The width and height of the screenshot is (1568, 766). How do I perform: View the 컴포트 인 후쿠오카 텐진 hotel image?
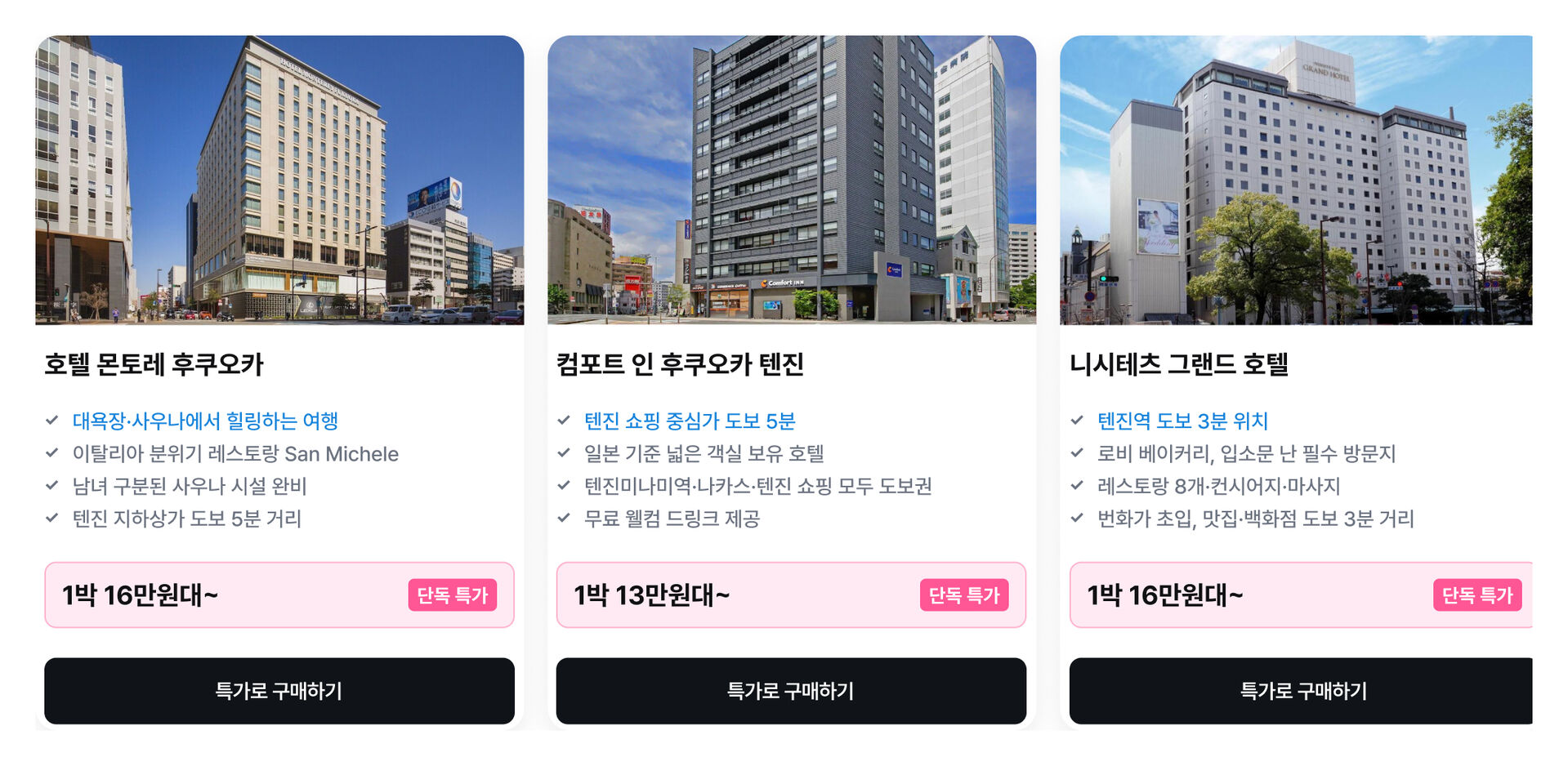pyautogui.click(x=791, y=180)
